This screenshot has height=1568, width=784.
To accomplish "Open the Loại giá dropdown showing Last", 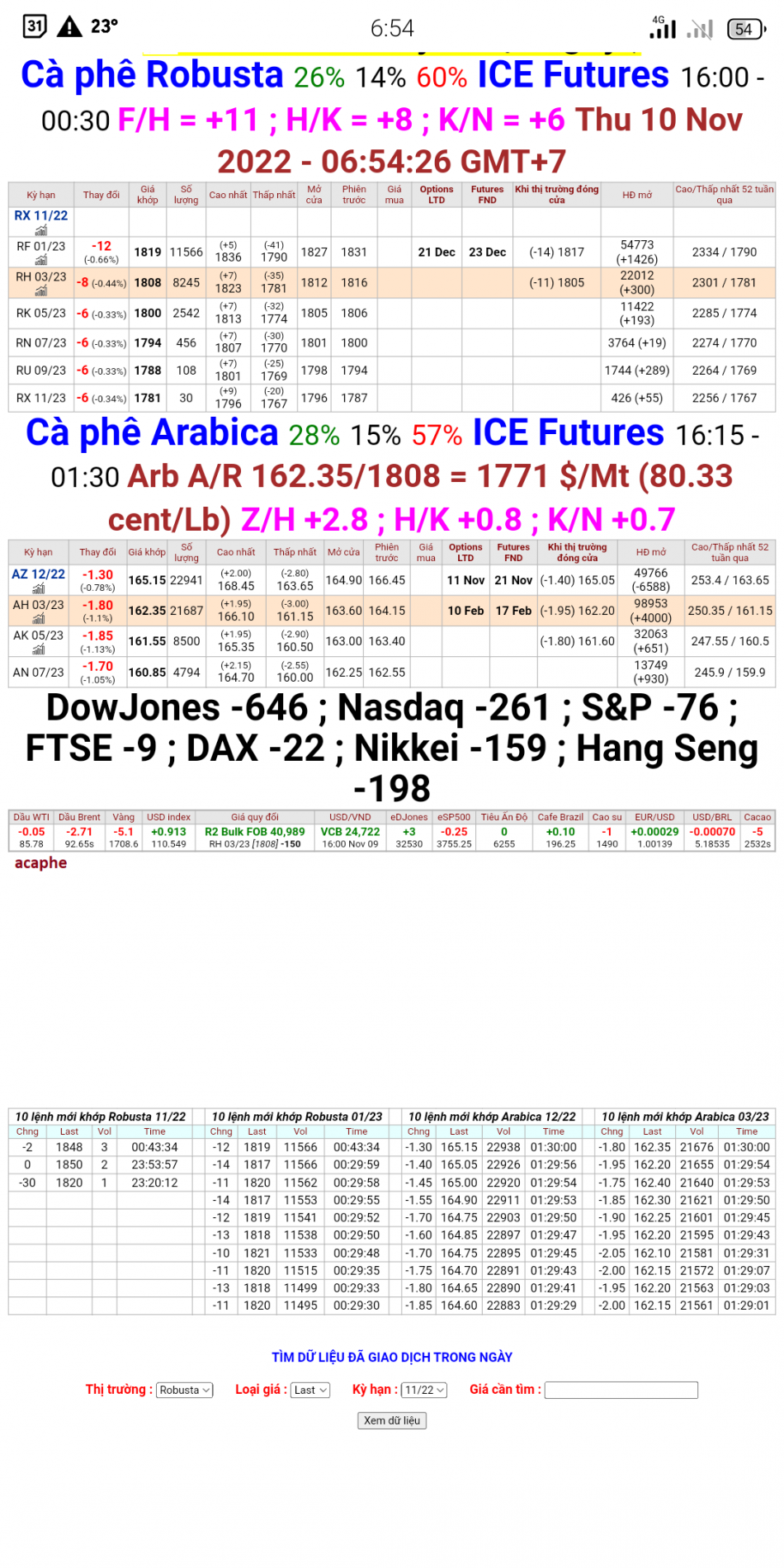I will 308,1390.
